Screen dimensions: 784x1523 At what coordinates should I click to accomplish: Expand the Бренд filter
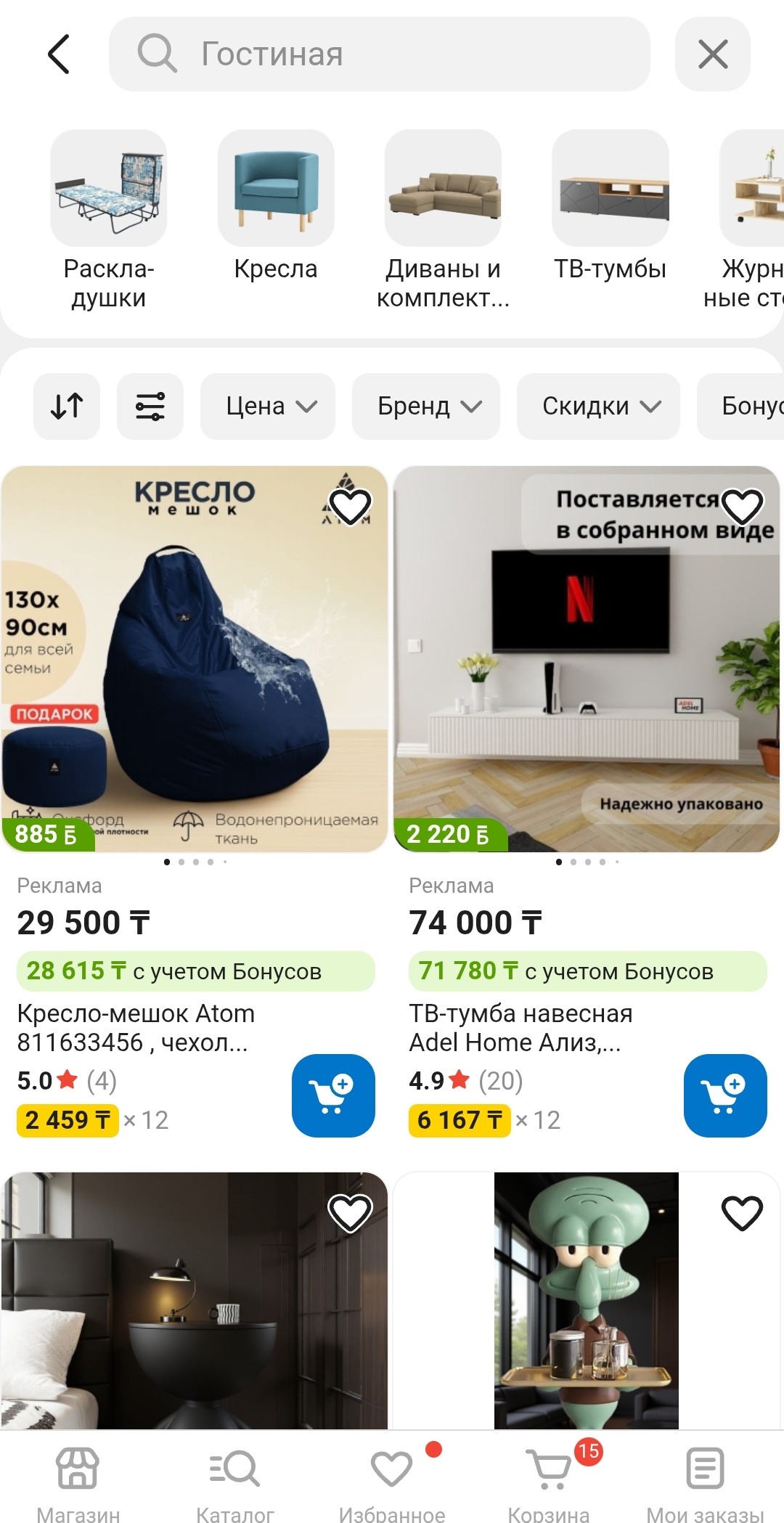click(426, 406)
